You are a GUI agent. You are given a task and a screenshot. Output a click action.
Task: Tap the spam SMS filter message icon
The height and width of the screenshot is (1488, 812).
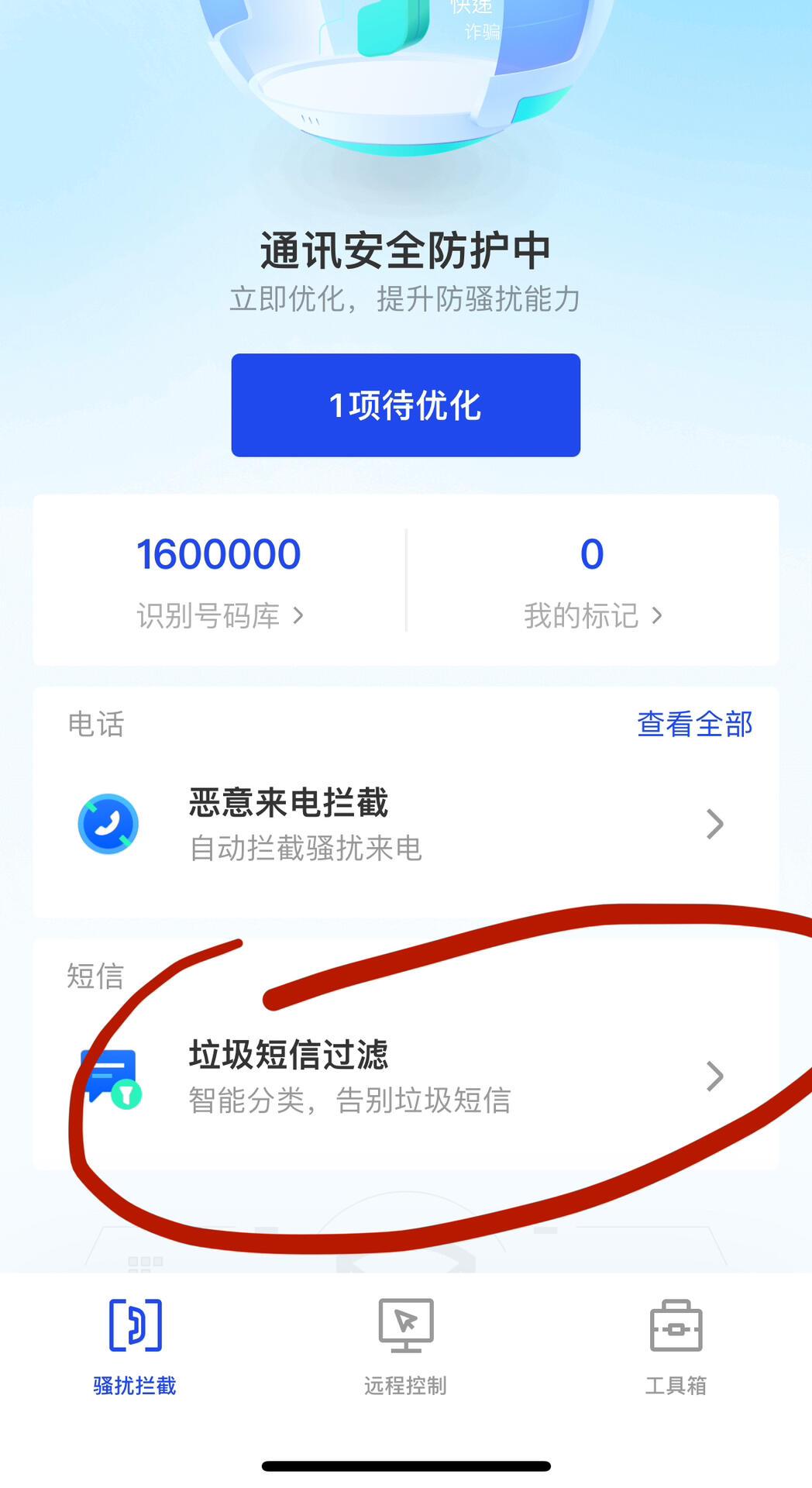point(109,1075)
